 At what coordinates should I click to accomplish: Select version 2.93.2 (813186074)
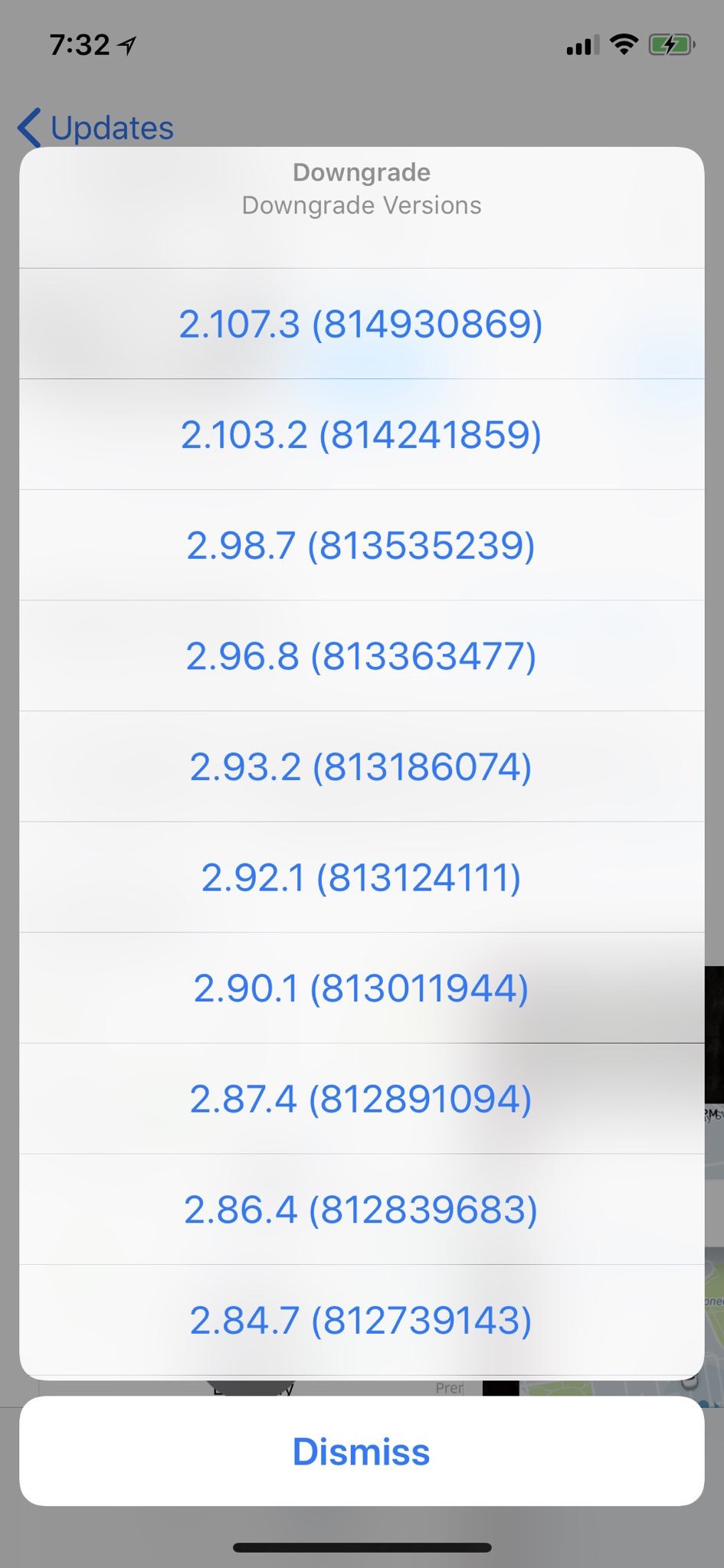(361, 766)
